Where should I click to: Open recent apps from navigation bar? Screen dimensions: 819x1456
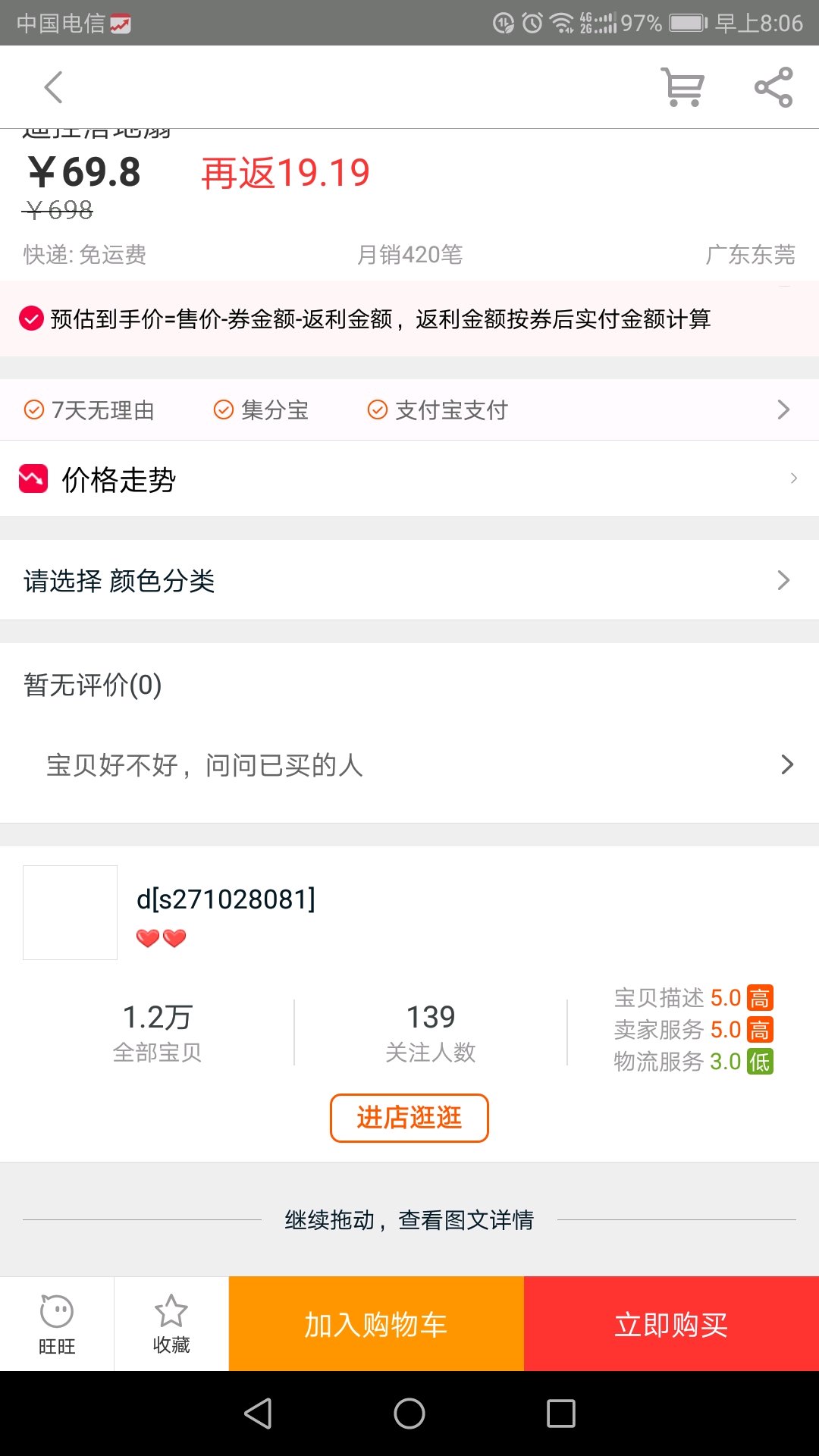pos(561,1414)
